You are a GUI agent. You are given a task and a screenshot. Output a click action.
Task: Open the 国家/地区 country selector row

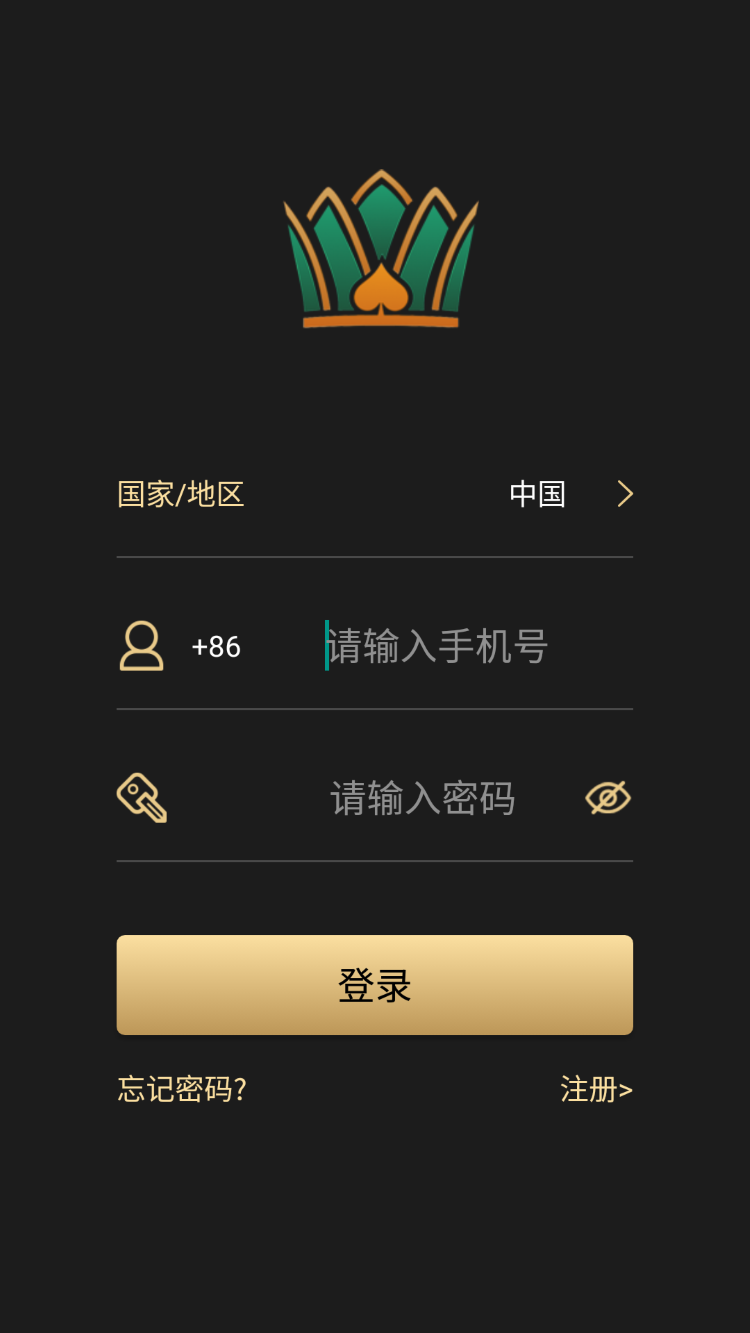pyautogui.click(x=375, y=494)
